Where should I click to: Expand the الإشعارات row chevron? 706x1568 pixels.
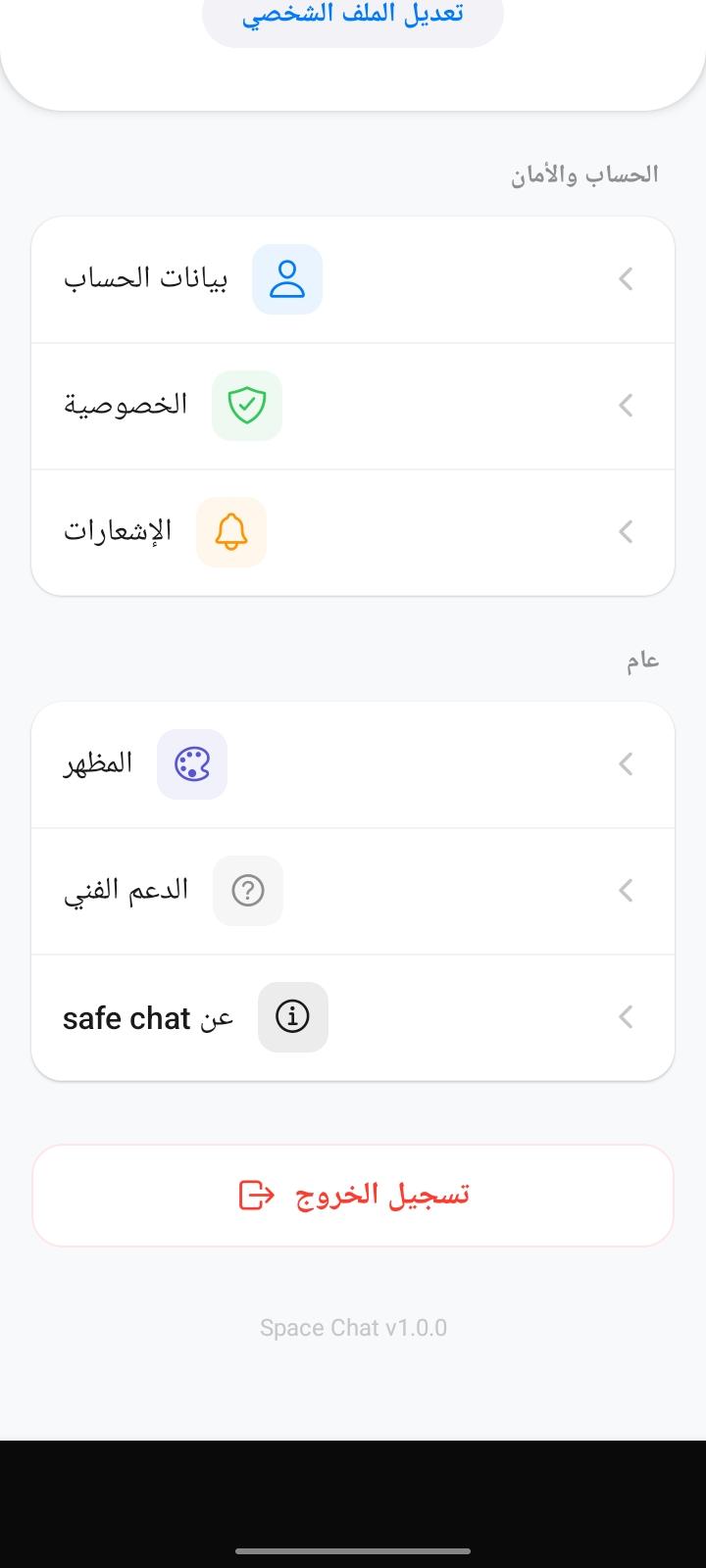coord(626,532)
